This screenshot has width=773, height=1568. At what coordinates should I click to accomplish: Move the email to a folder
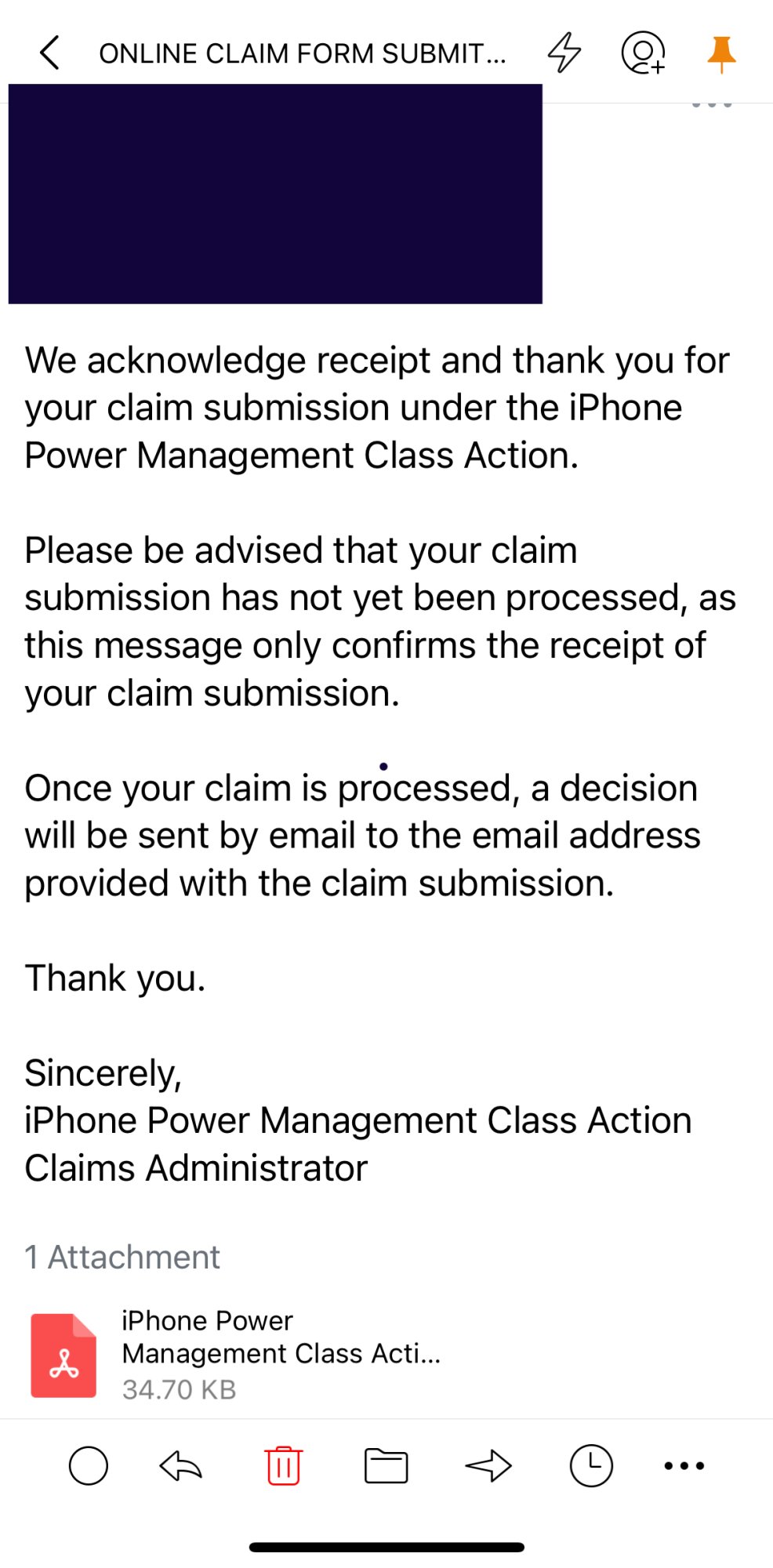coord(386,1465)
